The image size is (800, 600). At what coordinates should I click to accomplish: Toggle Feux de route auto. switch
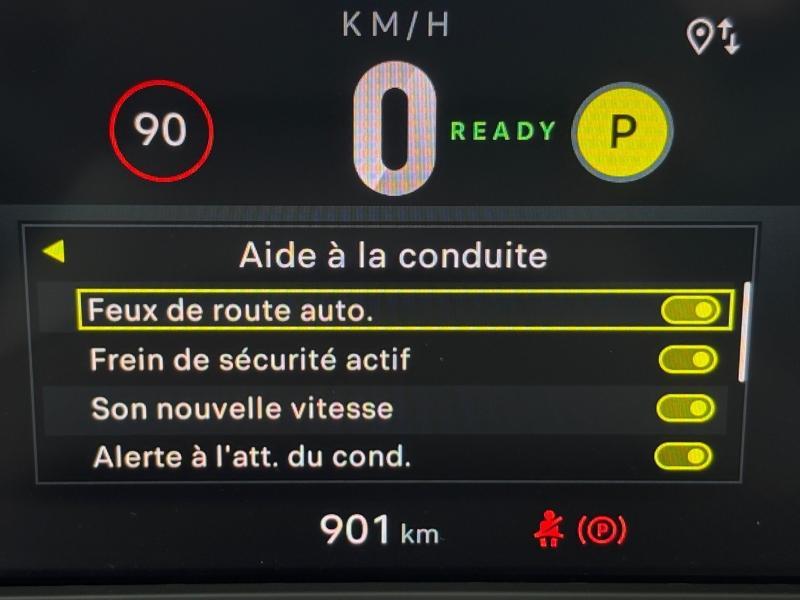690,311
